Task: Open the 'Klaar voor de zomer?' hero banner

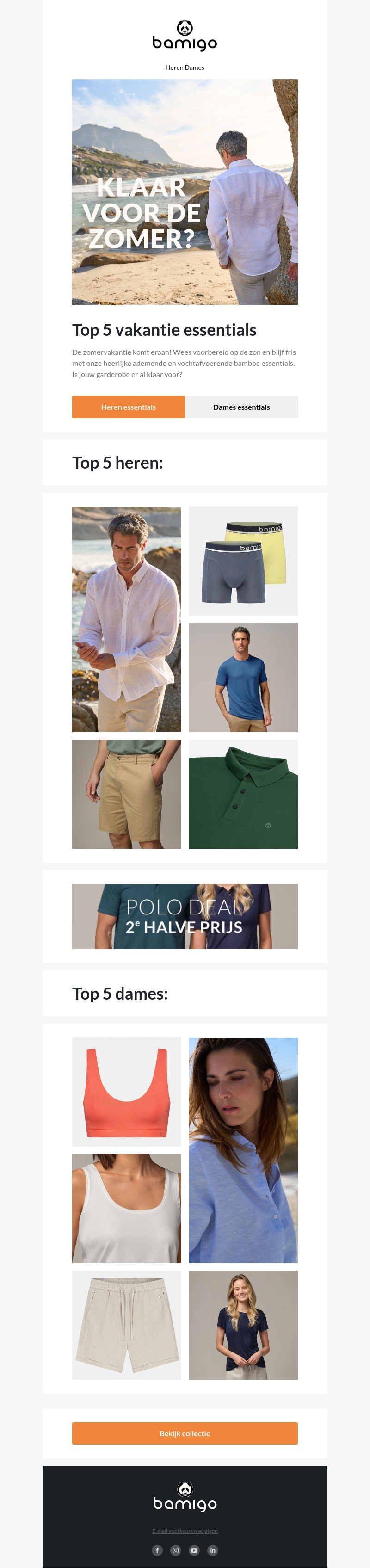Action: coord(185,192)
